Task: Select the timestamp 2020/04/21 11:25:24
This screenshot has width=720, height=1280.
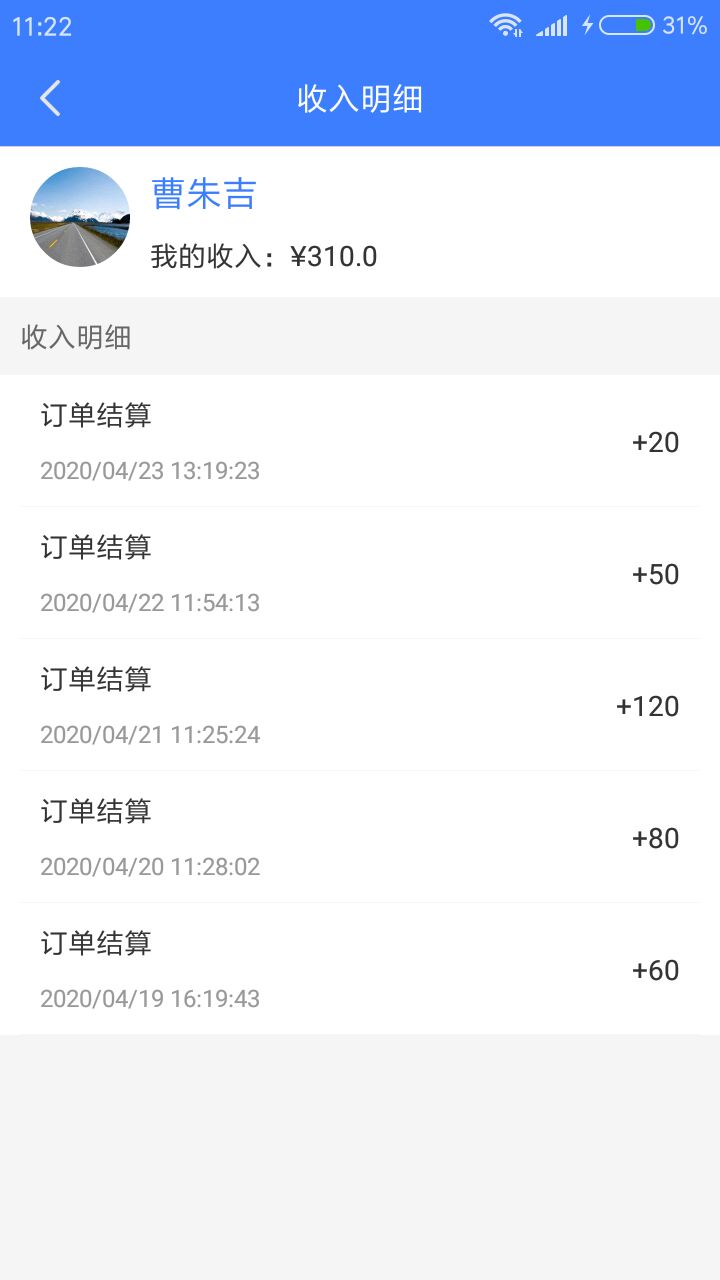Action: click(150, 735)
